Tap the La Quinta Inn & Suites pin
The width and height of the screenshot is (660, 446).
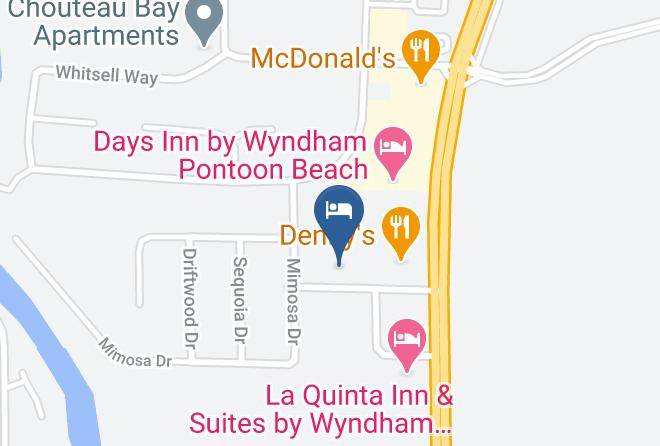click(407, 343)
